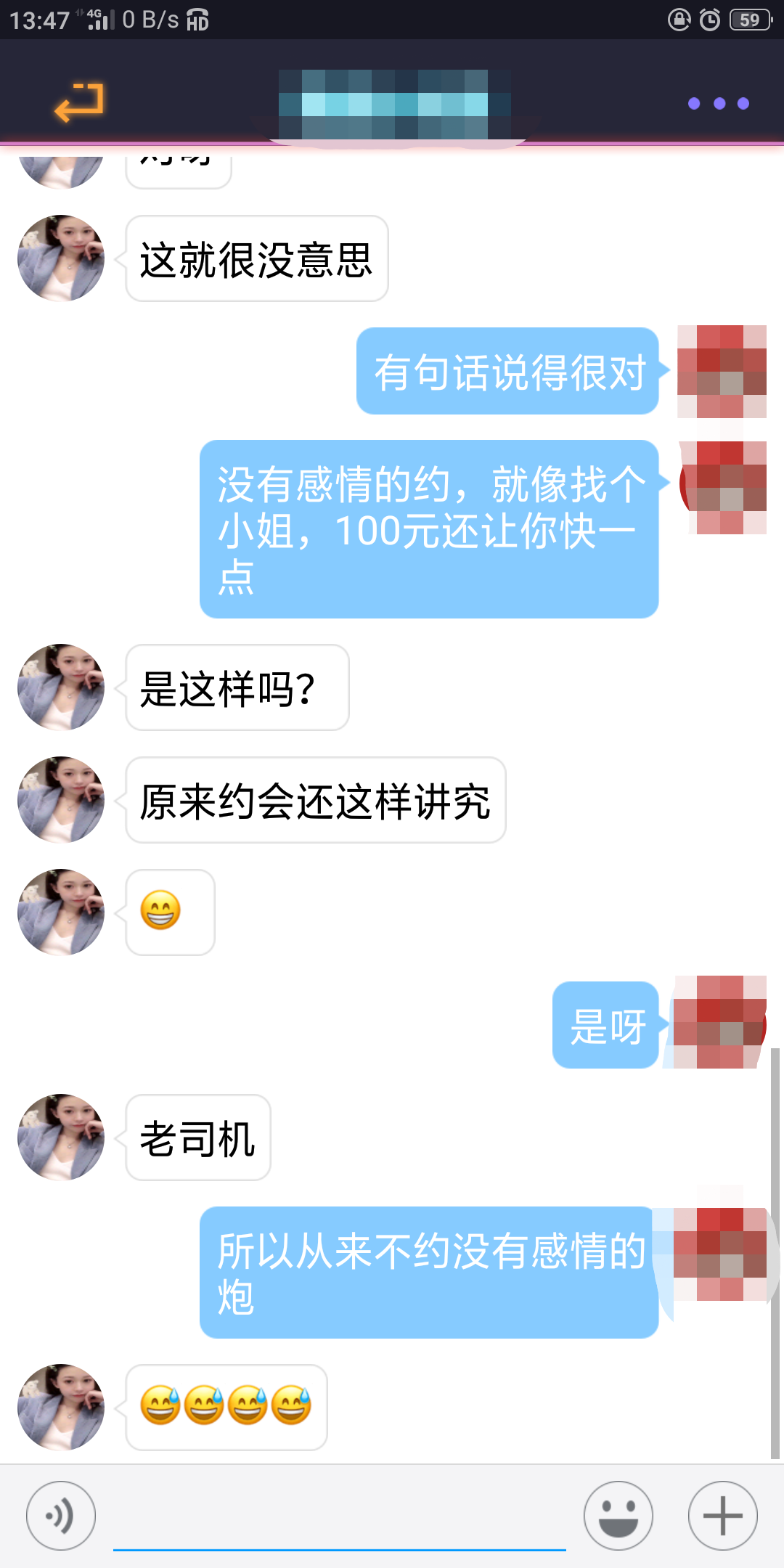Tap my avatar beside 有句话说得很对
The height and width of the screenshot is (1568, 784).
tap(722, 372)
